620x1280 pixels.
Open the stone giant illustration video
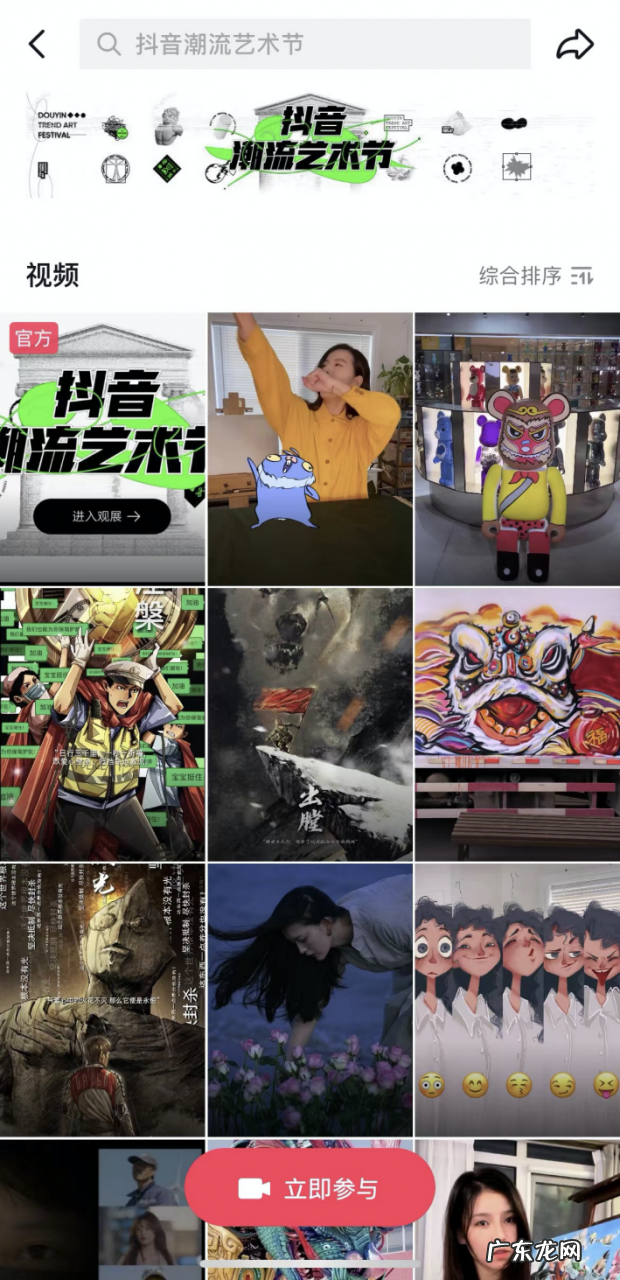pos(102,1000)
